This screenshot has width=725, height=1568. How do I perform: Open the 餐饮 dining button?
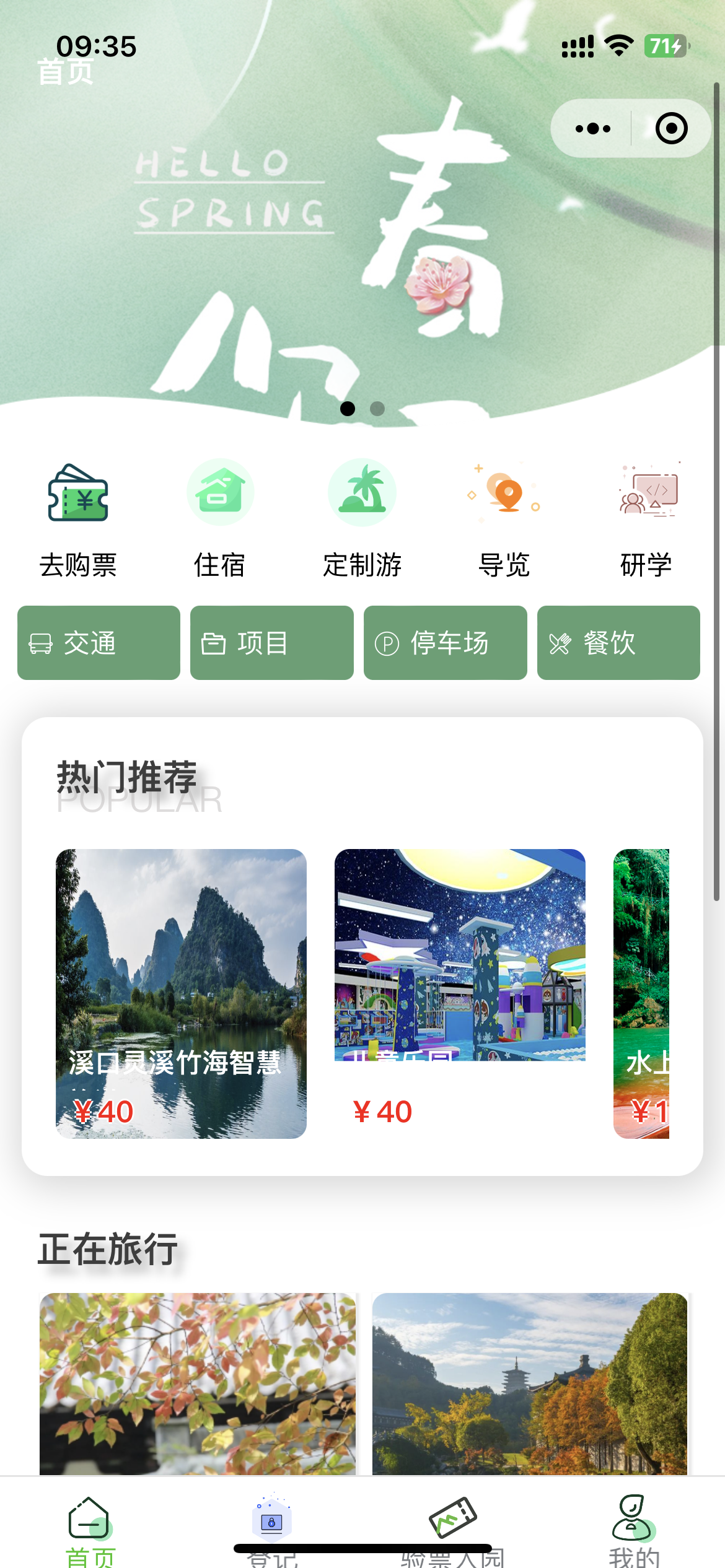[x=618, y=643]
